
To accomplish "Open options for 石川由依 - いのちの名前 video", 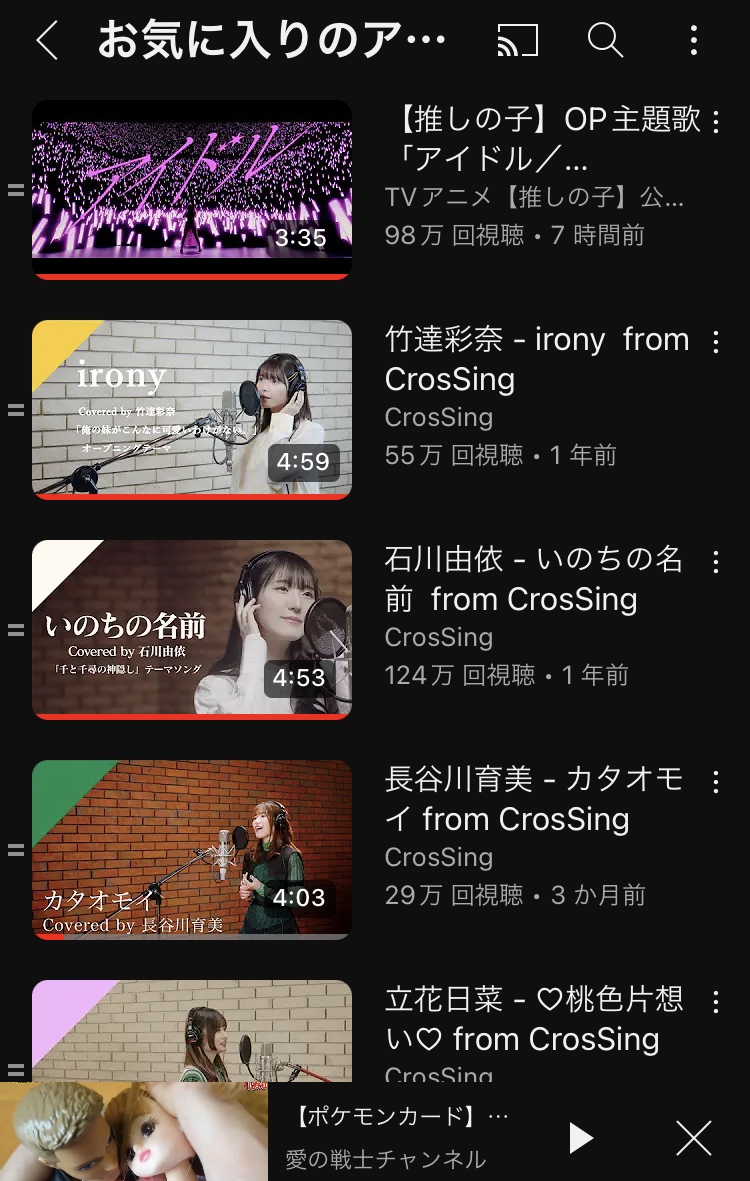I will point(715,563).
